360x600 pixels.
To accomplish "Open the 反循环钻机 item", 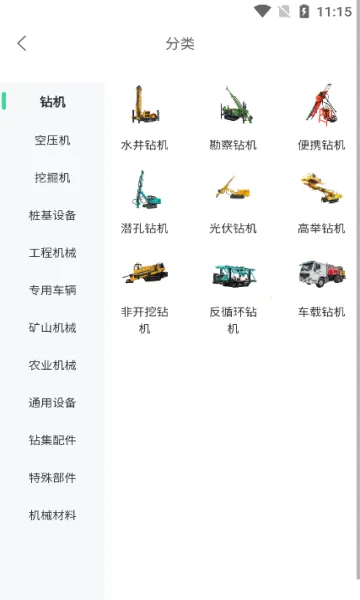I will pyautogui.click(x=233, y=295).
